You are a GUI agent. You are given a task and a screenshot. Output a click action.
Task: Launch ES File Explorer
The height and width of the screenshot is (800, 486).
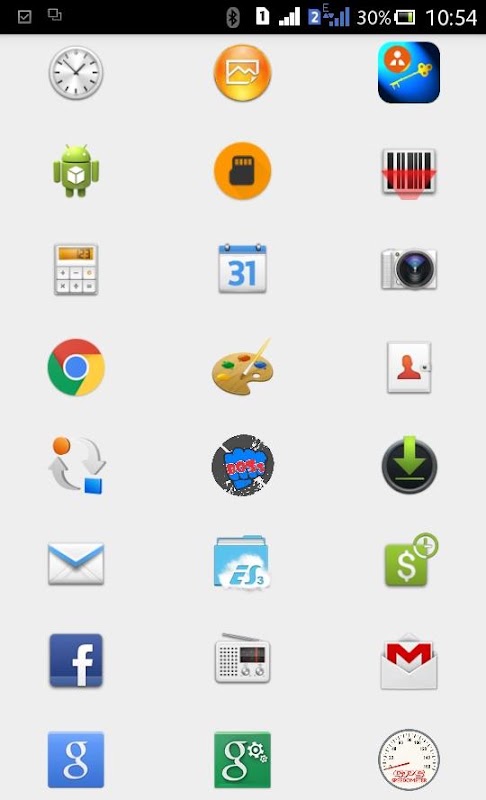241,563
